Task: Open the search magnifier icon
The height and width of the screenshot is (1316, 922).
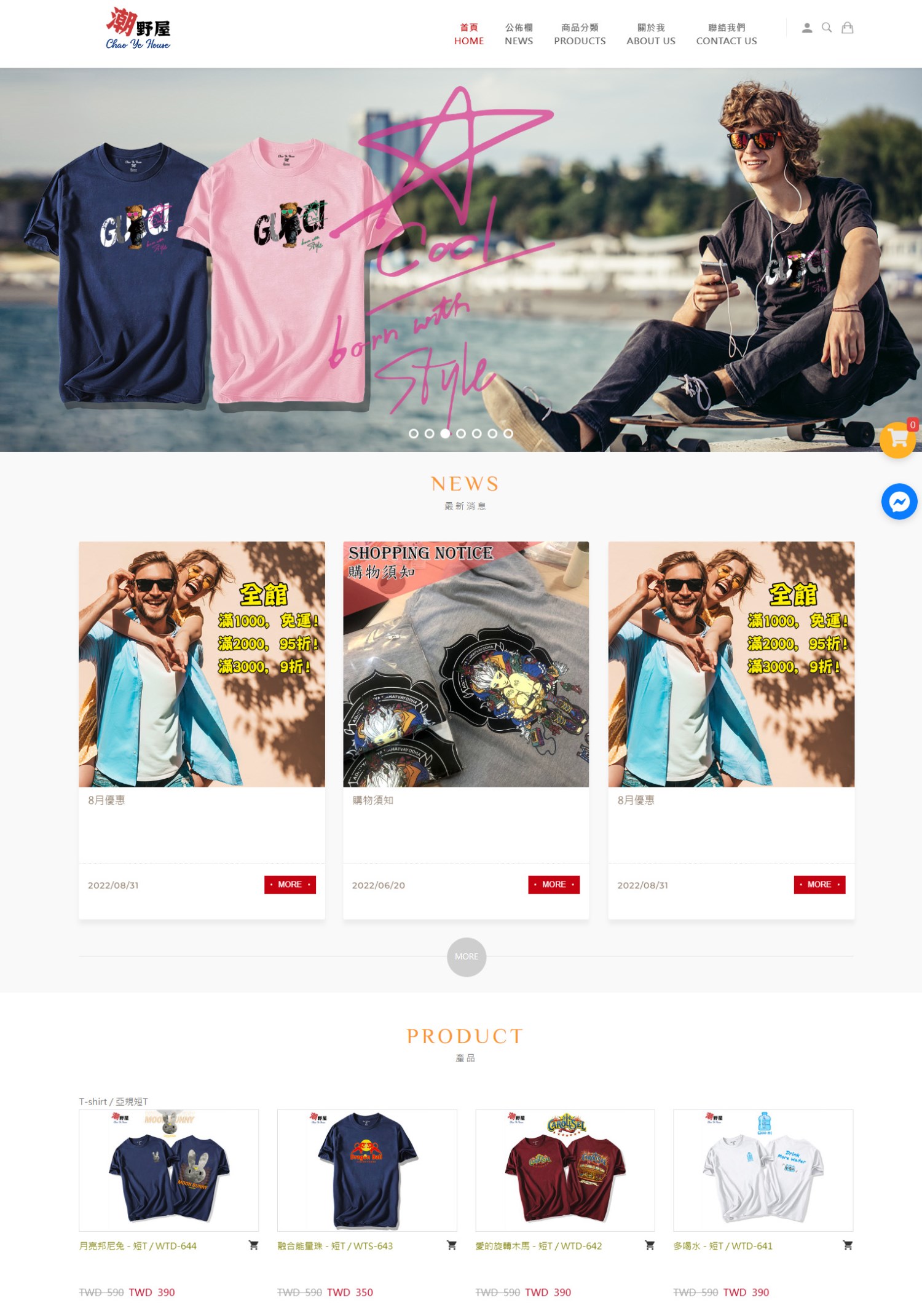Action: point(827,28)
